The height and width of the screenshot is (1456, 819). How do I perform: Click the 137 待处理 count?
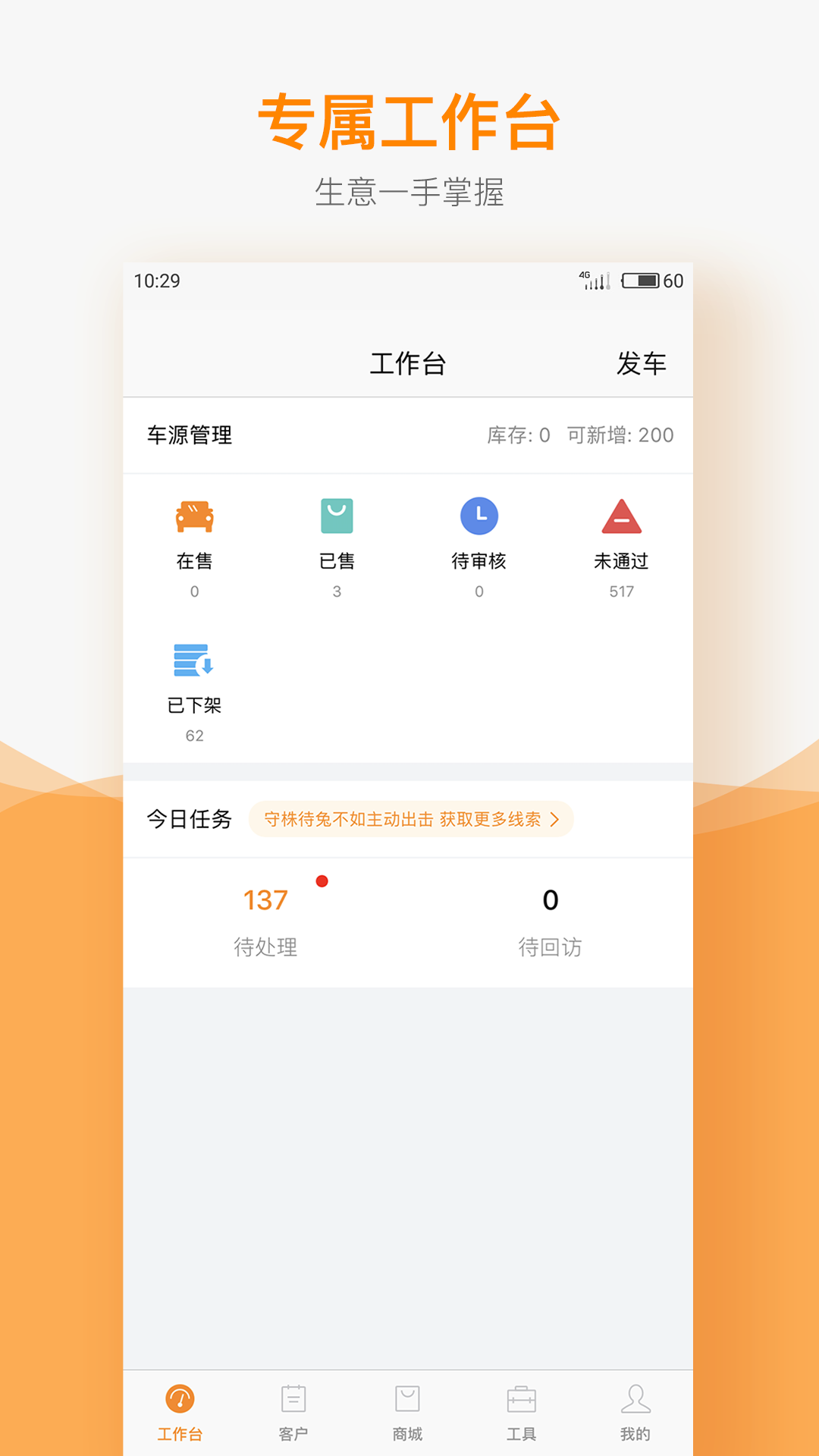coord(264,899)
